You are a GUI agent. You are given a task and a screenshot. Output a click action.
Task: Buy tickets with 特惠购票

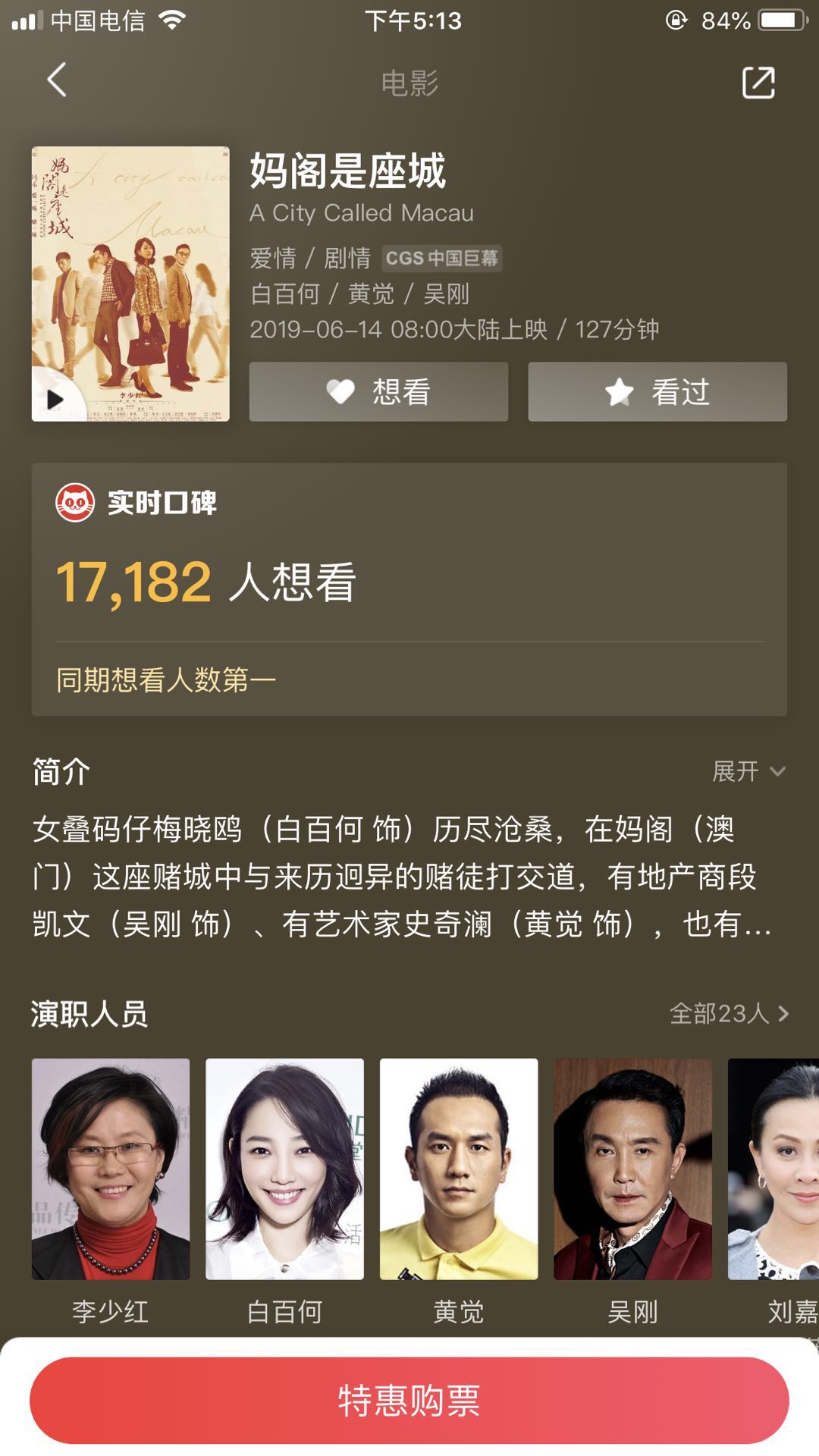pyautogui.click(x=409, y=1401)
